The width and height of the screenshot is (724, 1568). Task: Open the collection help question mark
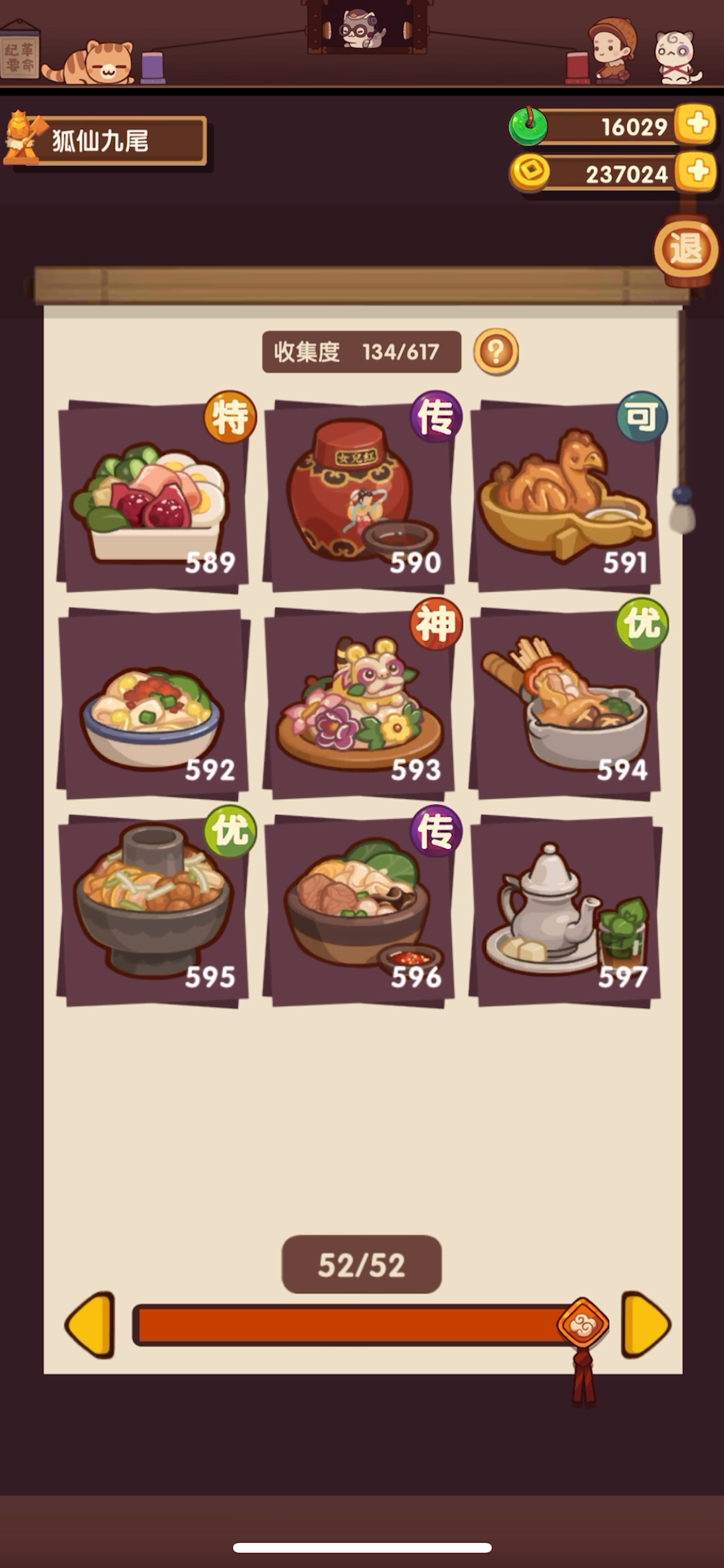pyautogui.click(x=496, y=352)
